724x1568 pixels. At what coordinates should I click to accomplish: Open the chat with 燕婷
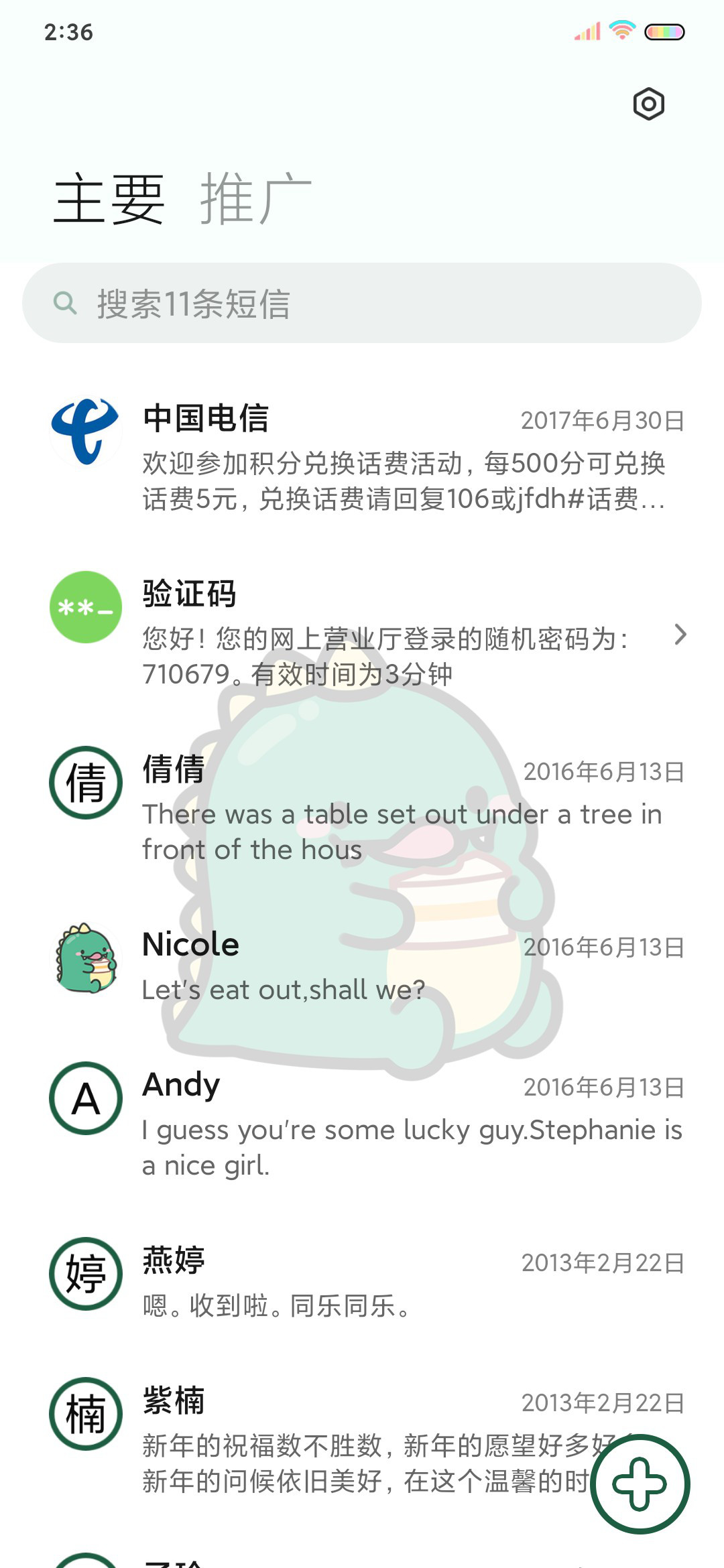click(362, 1281)
